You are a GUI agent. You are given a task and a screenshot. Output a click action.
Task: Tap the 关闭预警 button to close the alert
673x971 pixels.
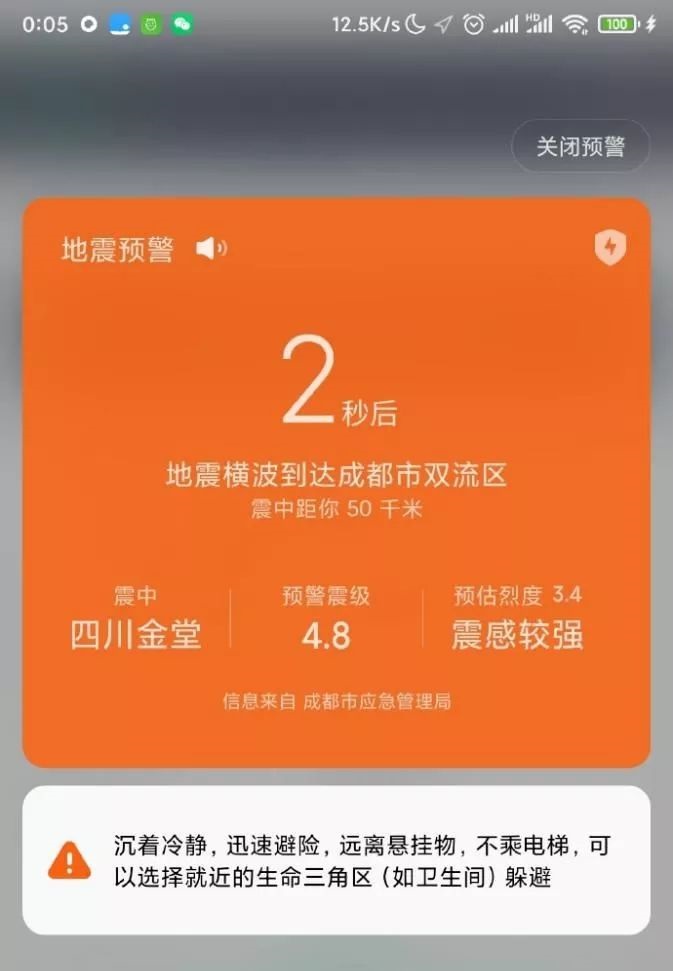coord(580,147)
